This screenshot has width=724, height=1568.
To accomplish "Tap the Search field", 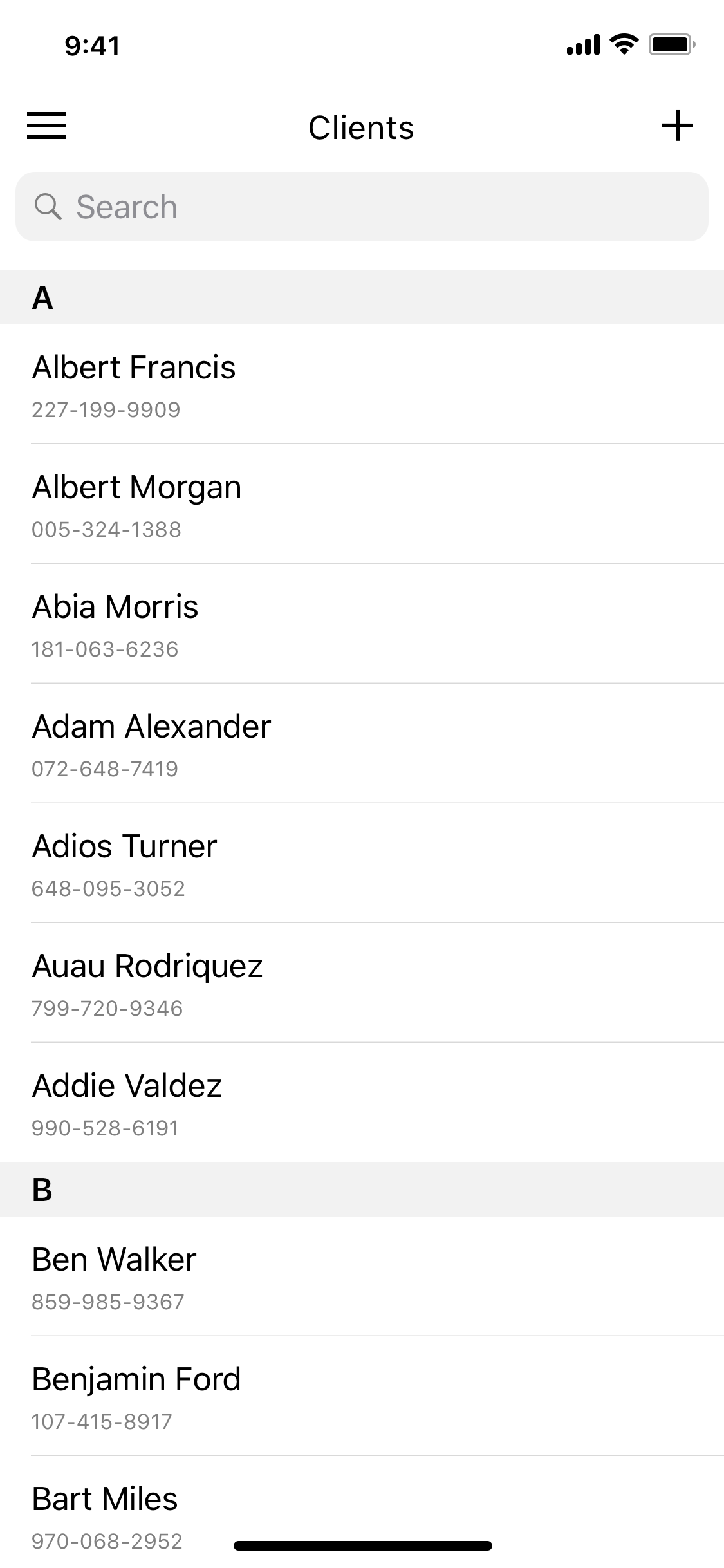I will point(362,207).
